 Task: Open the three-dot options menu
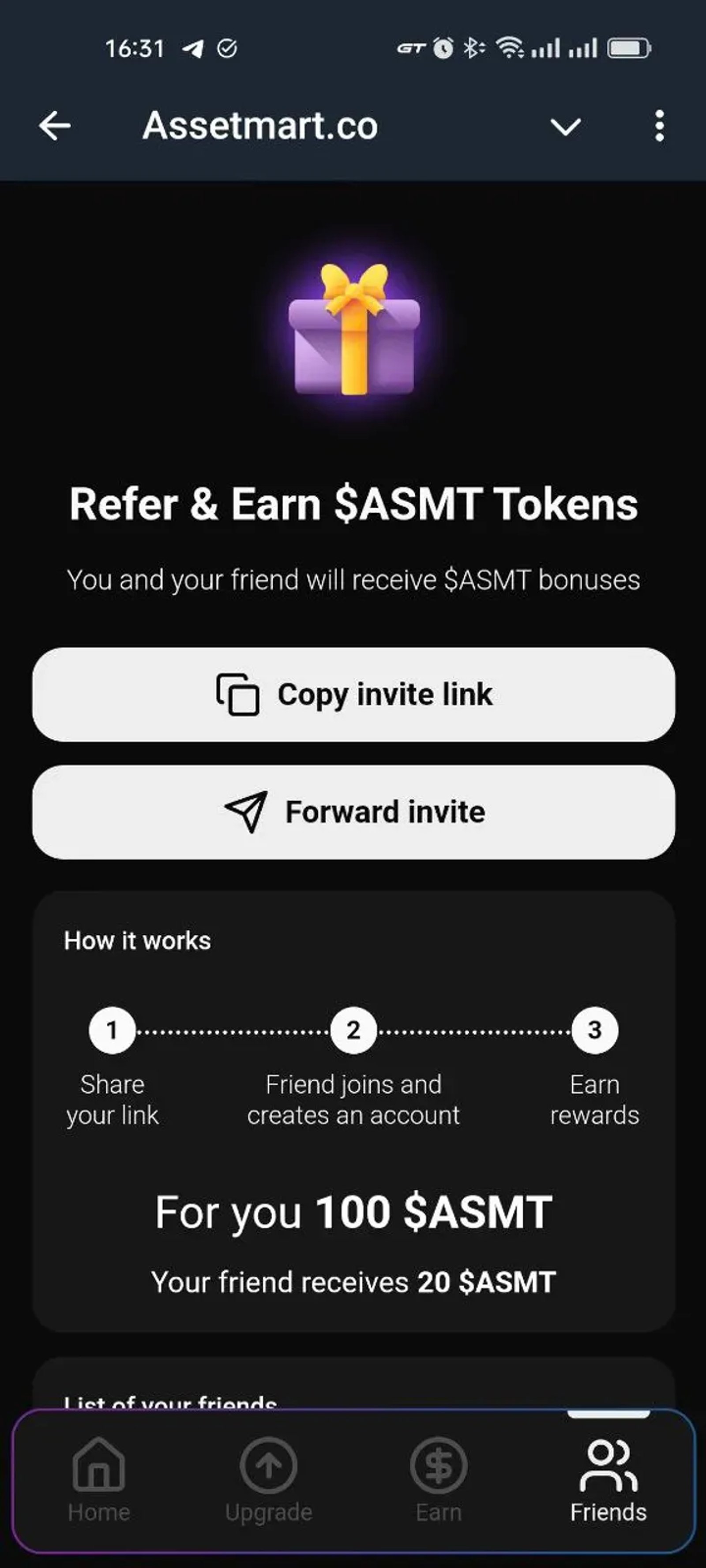[659, 126]
